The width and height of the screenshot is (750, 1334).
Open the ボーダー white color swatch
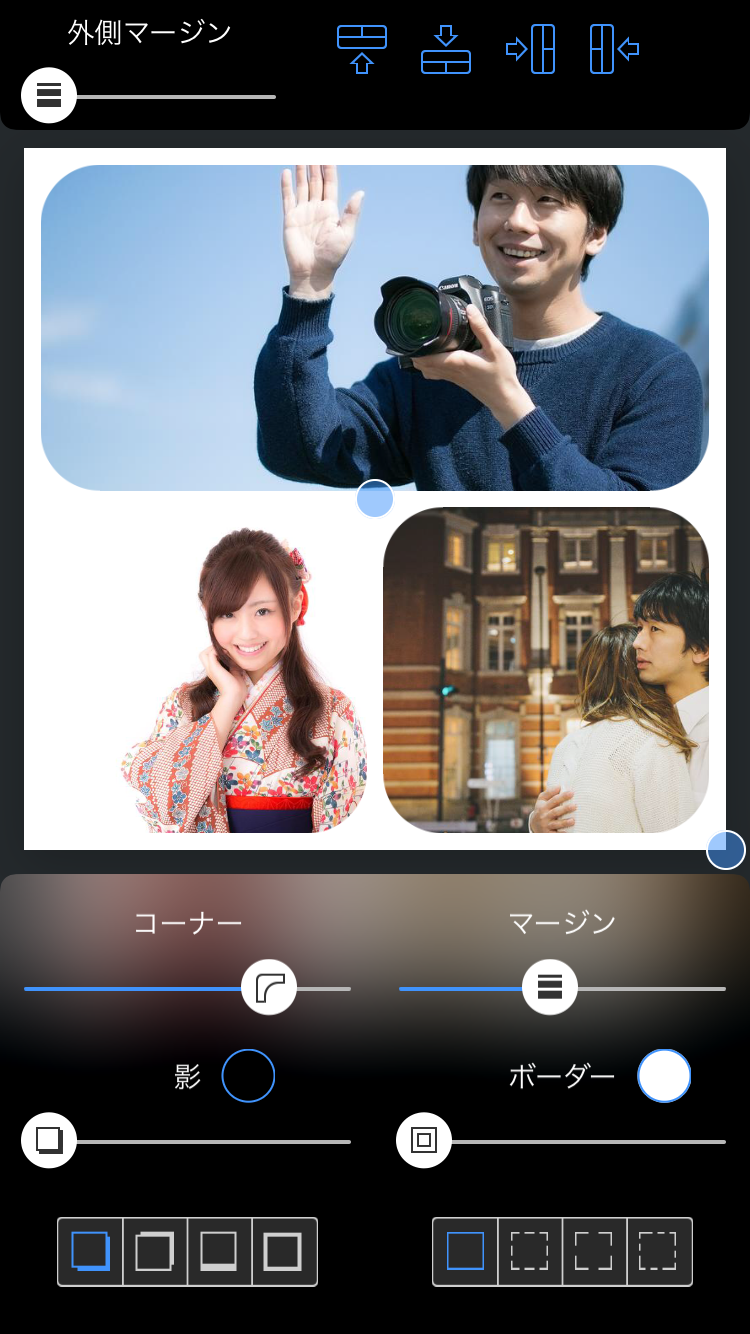[x=664, y=1076]
